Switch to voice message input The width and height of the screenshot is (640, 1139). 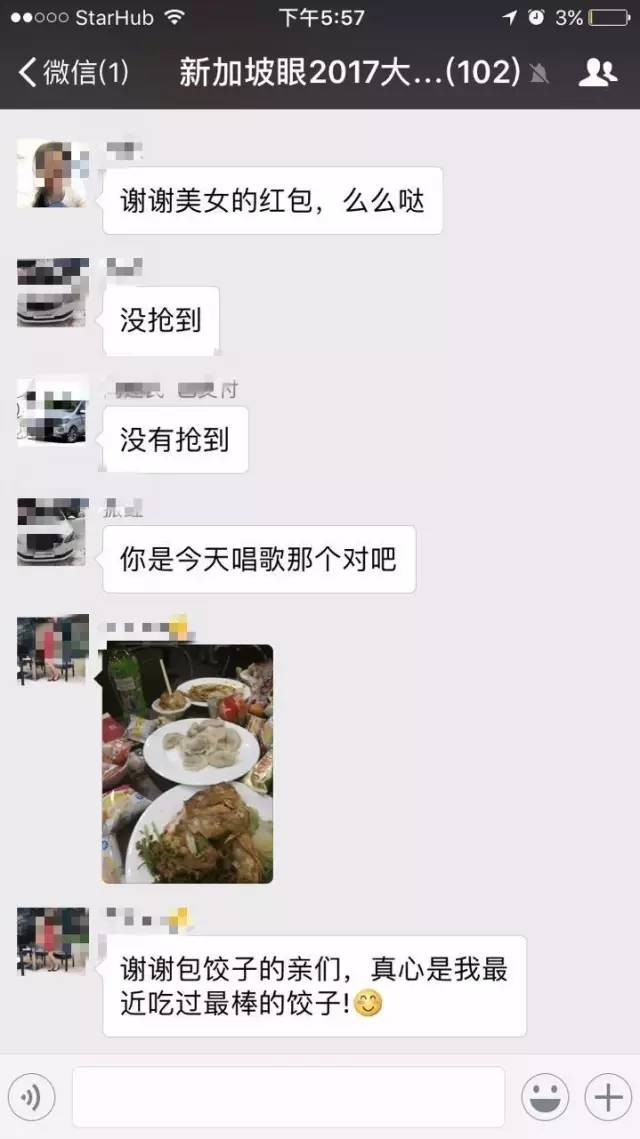[x=31, y=1097]
